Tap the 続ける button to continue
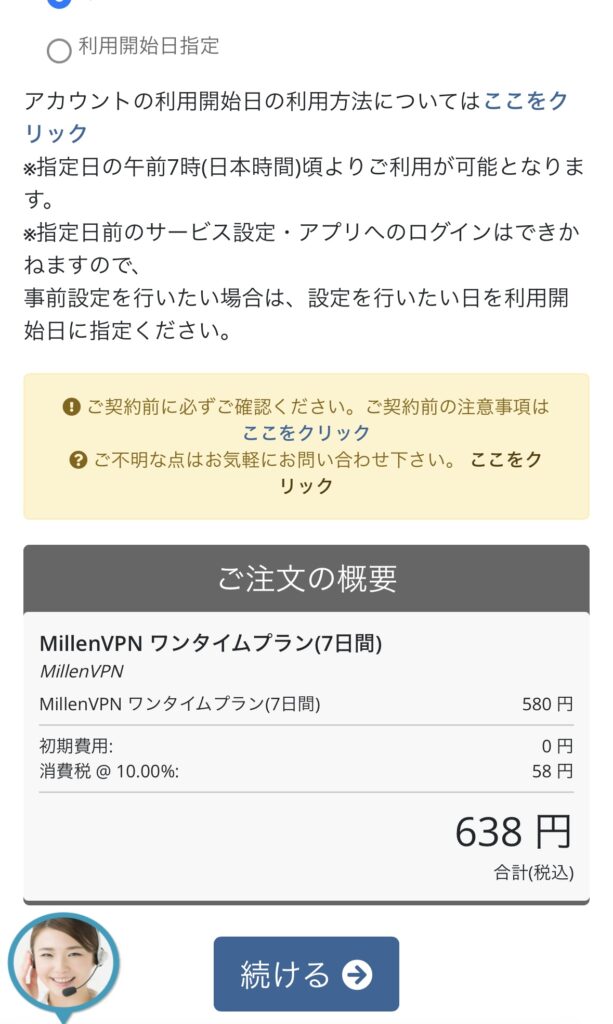Viewport: 613px width, 1024px height. pos(306,974)
